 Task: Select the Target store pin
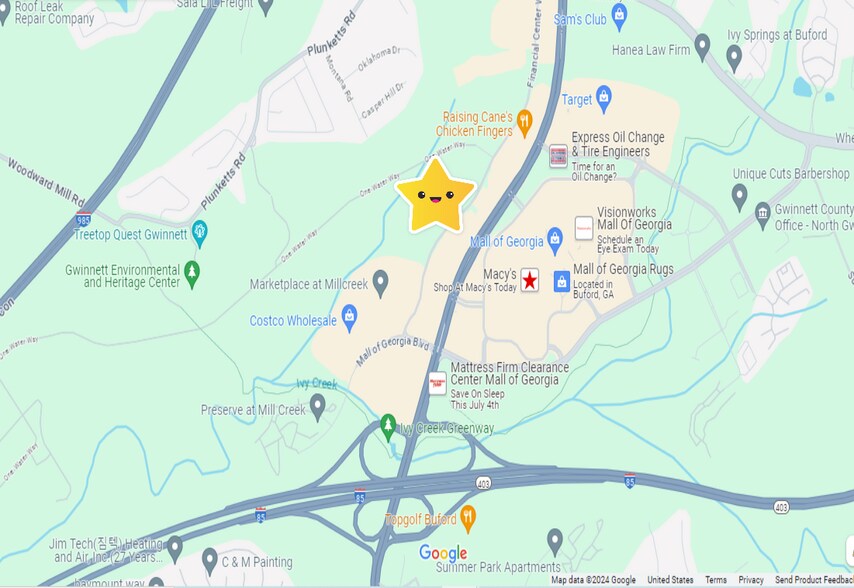click(604, 98)
